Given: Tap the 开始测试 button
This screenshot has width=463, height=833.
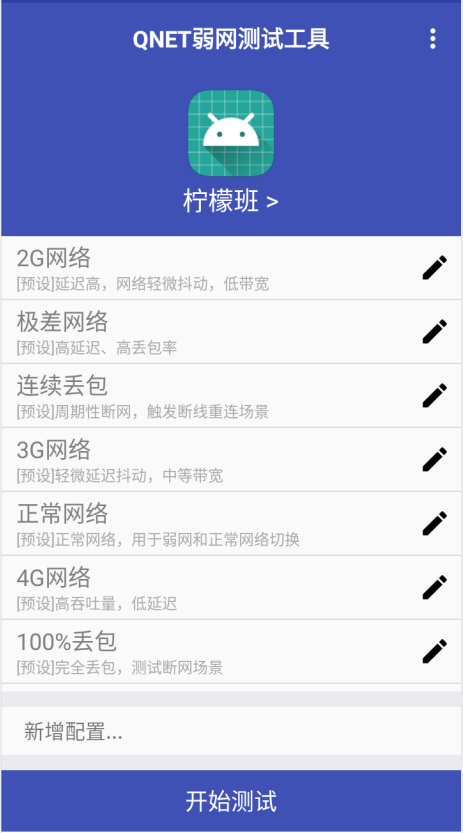Looking at the screenshot, I should [231, 801].
